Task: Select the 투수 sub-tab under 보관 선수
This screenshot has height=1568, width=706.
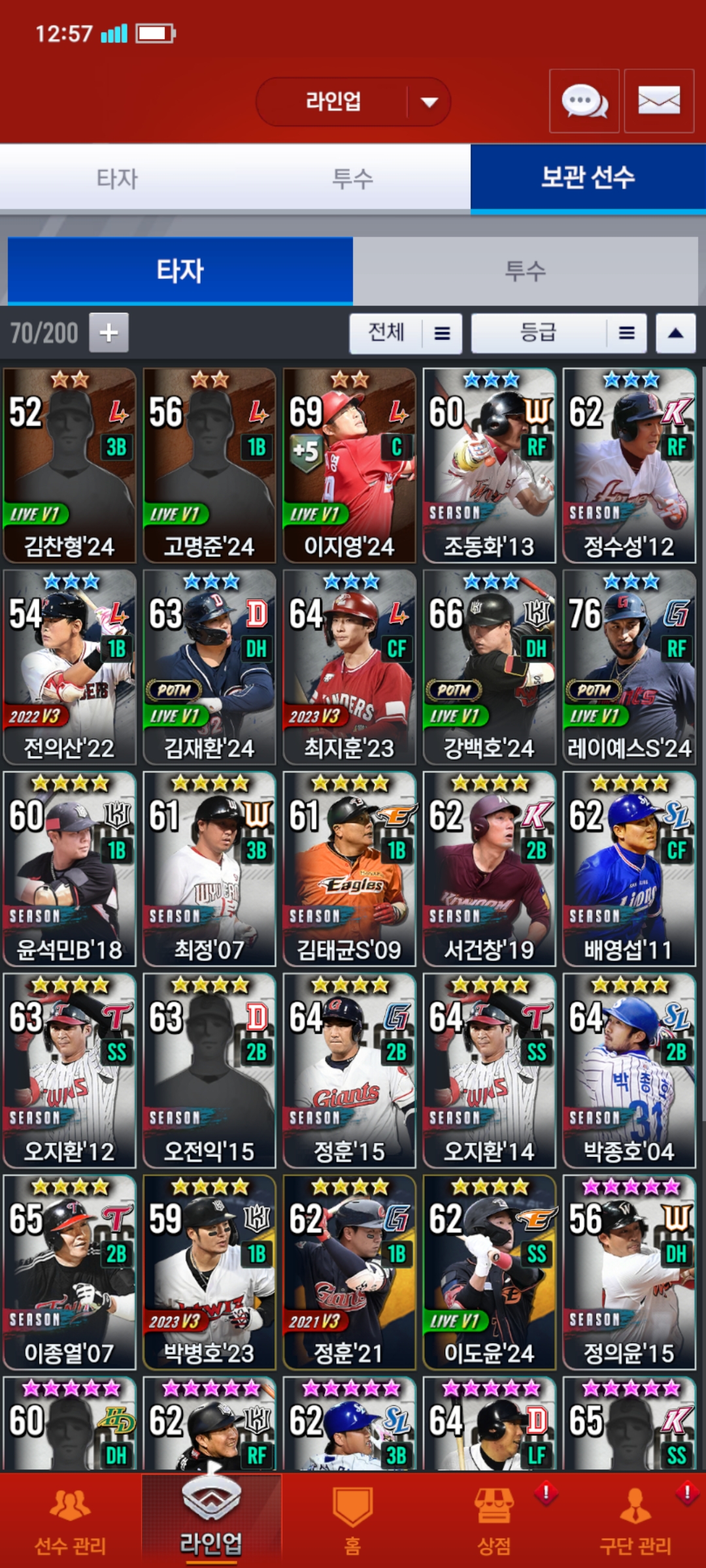Action: click(525, 270)
